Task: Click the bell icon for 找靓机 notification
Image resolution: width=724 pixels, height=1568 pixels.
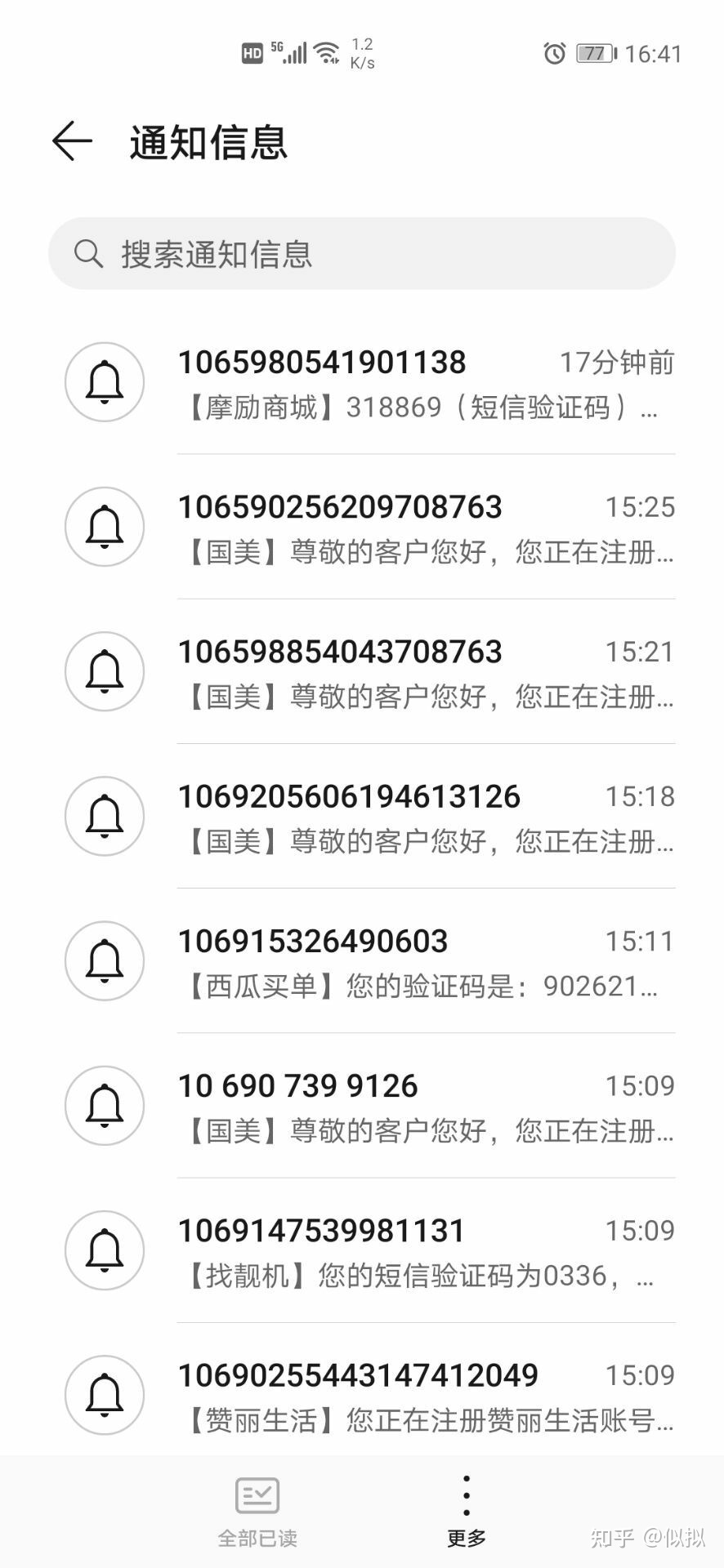Action: pos(104,1250)
